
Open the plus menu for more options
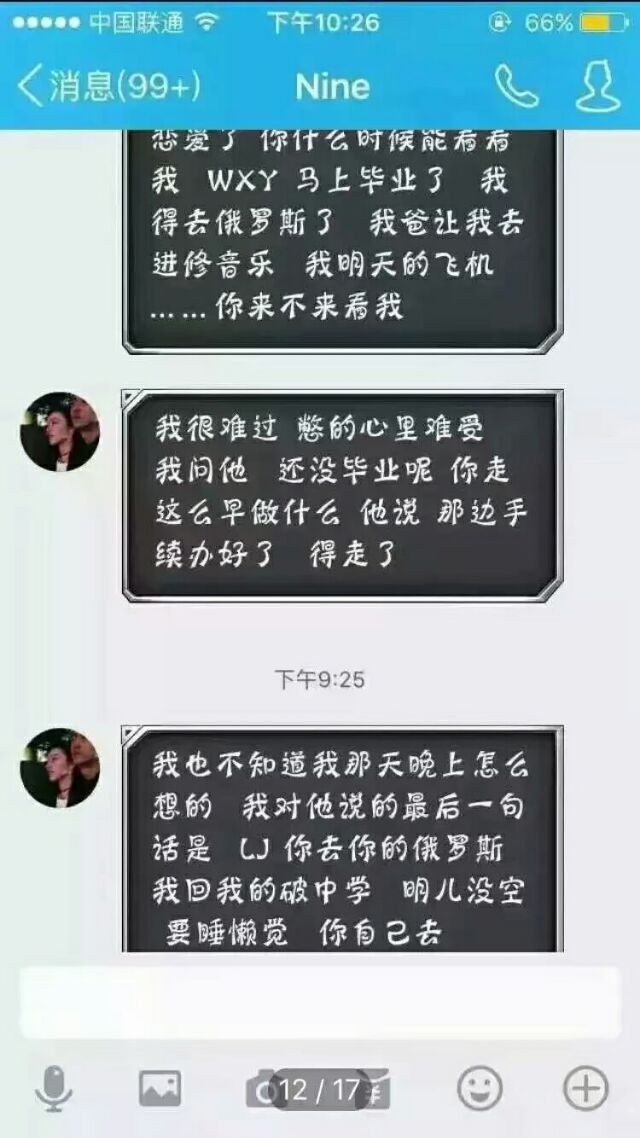coord(586,1089)
